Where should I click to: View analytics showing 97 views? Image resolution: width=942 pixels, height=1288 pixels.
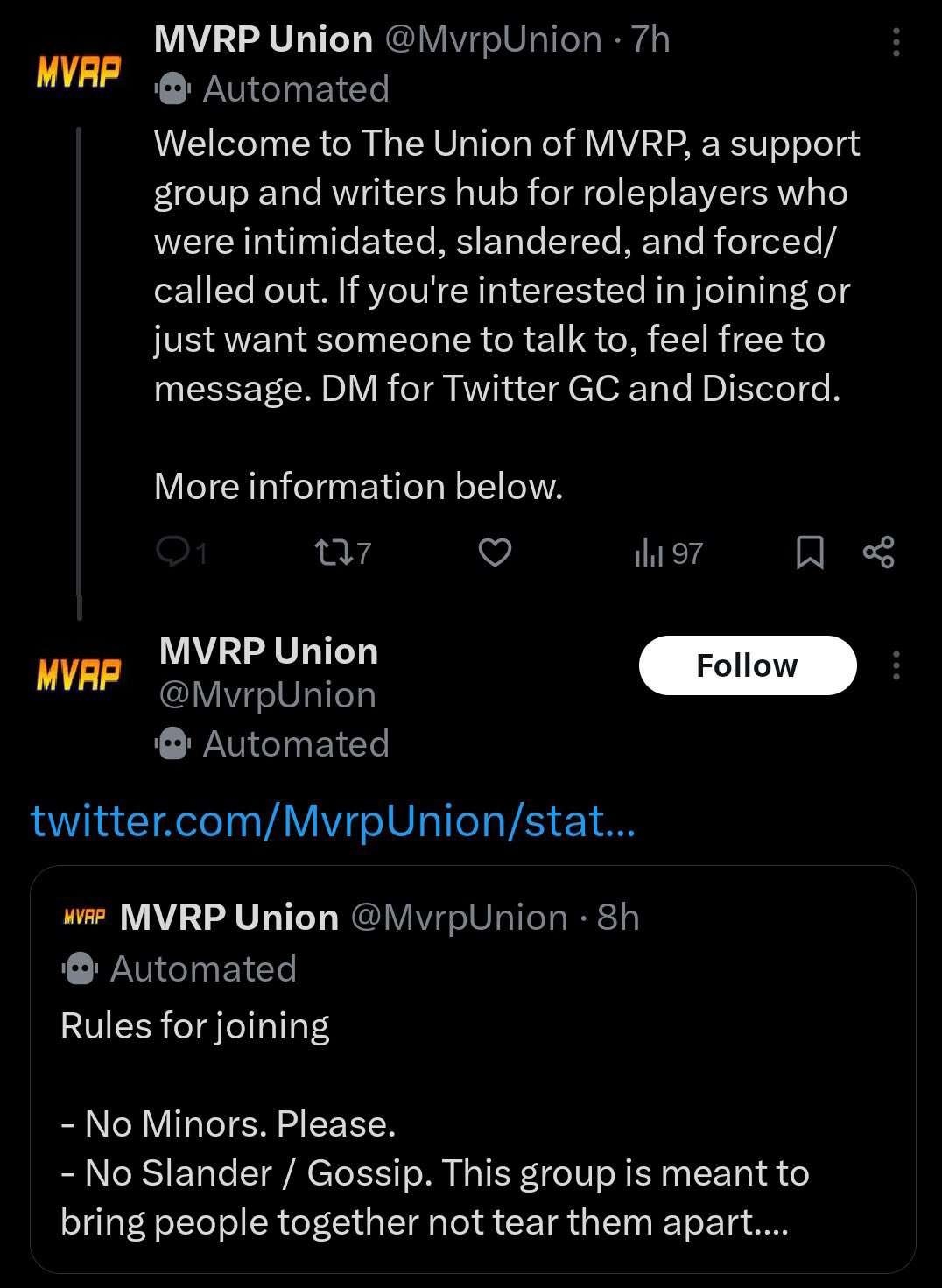pos(668,553)
